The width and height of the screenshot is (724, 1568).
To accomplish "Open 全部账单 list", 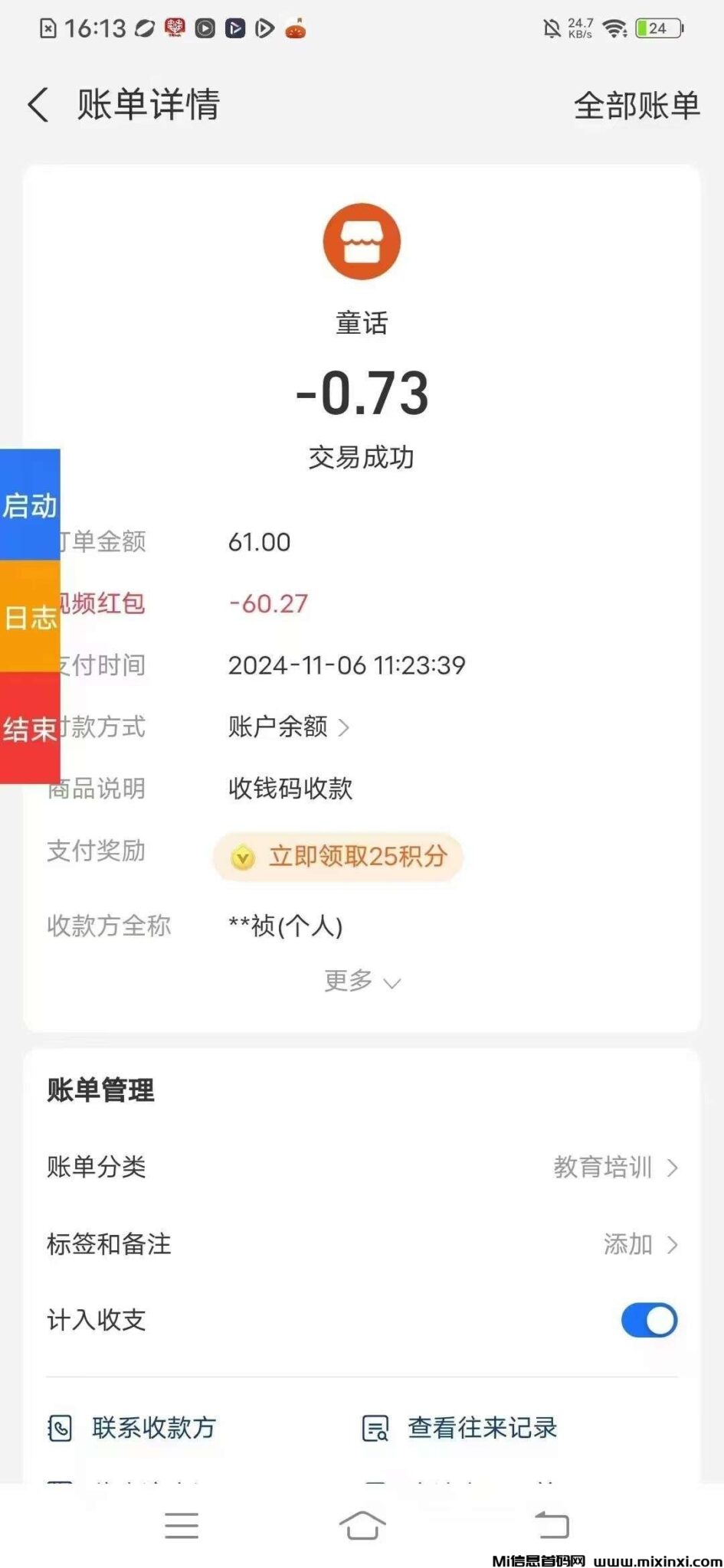I will (636, 106).
